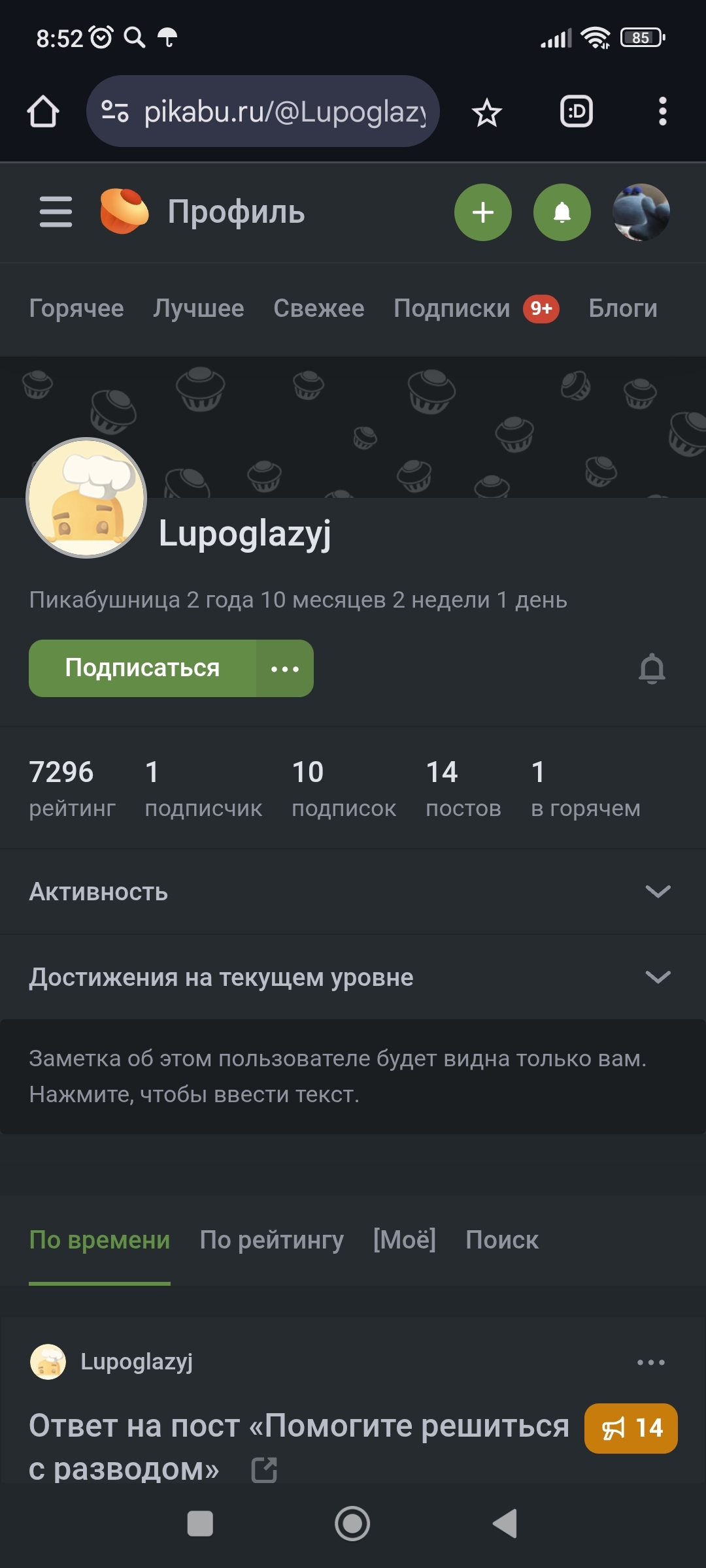706x1568 pixels.
Task: Subscribe to Lupoglazyj with Подписаться
Action: 143,668
